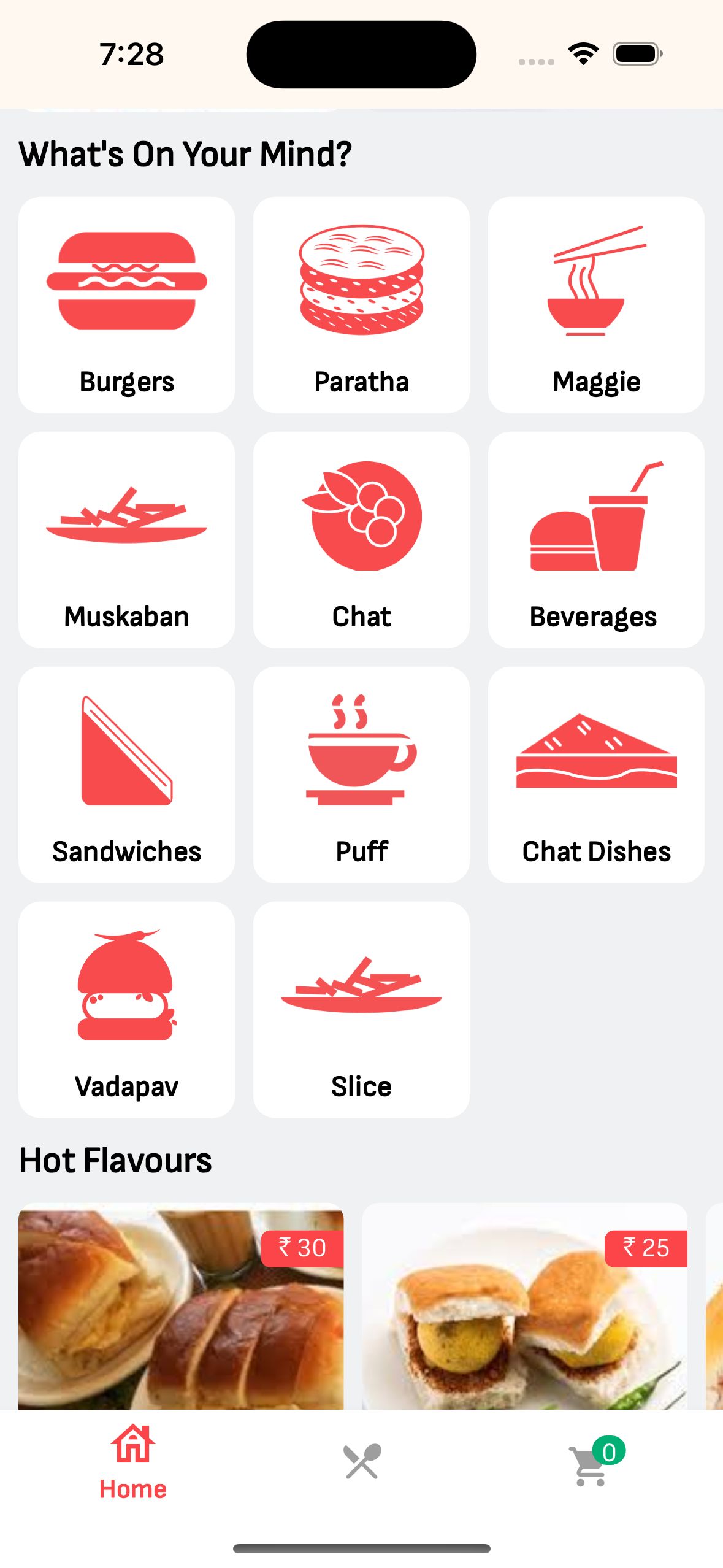Select the Paratha category
The width and height of the screenshot is (723, 1568).
pyautogui.click(x=361, y=305)
